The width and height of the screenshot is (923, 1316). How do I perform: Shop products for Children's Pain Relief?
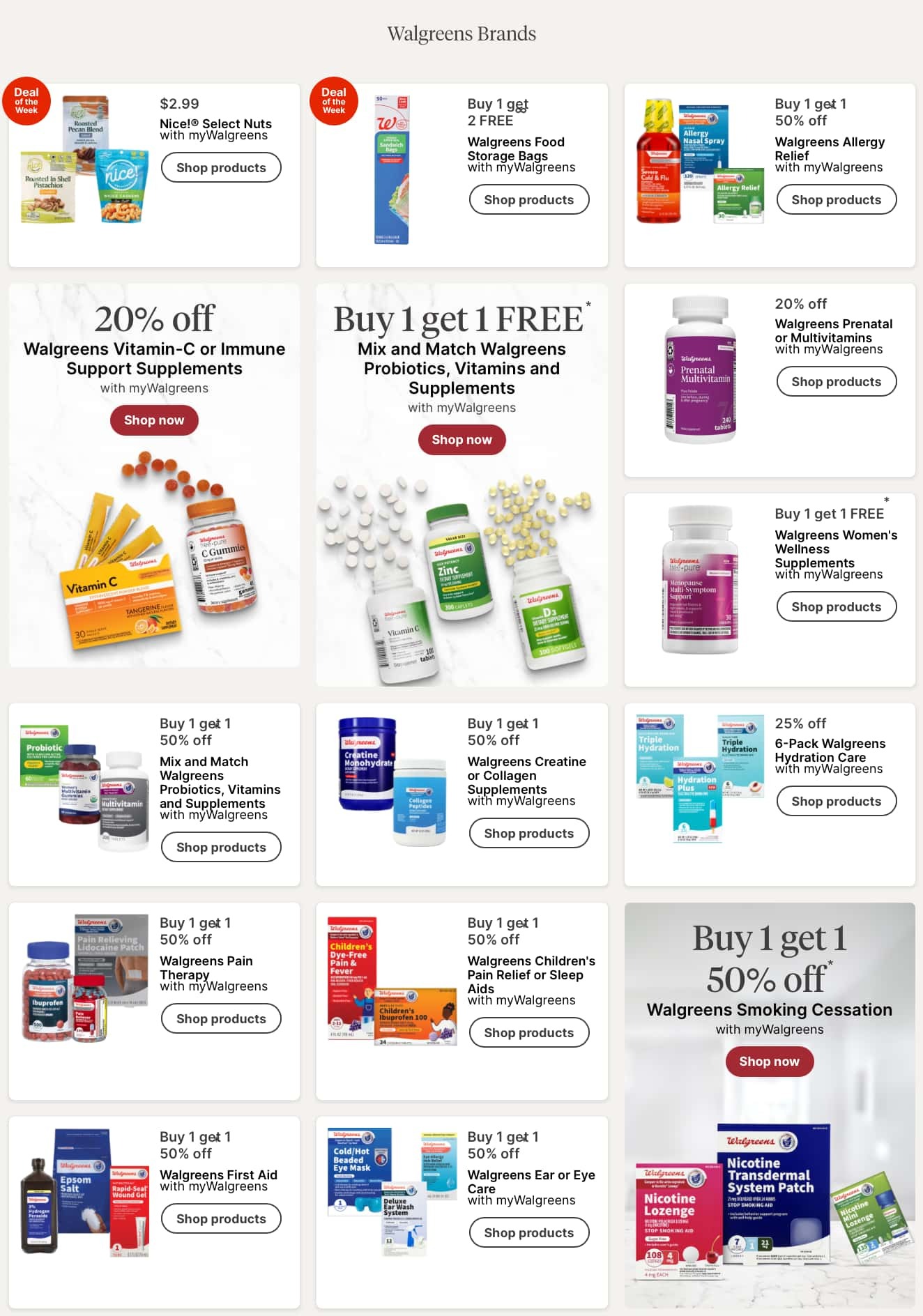point(529,1032)
